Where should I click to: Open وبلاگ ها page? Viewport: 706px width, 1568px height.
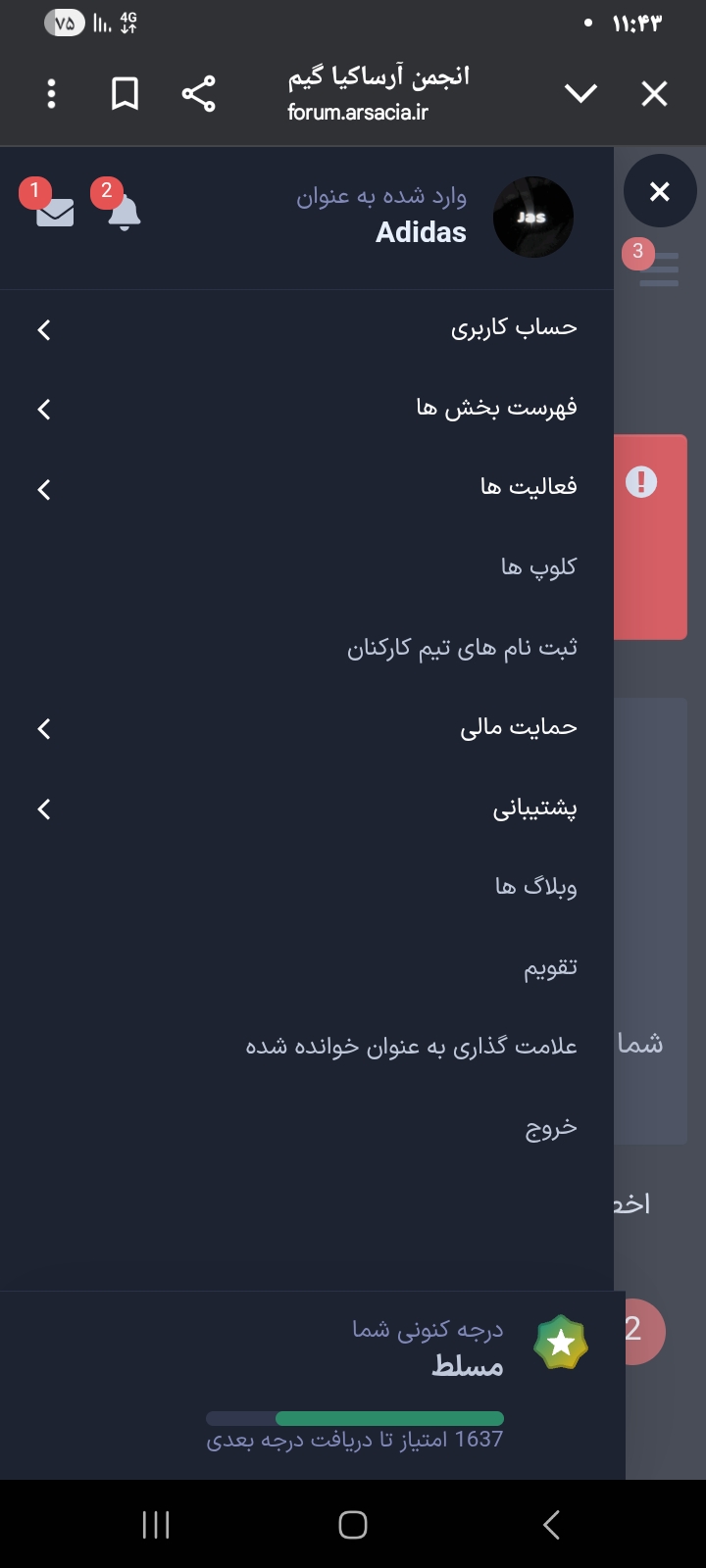click(535, 887)
